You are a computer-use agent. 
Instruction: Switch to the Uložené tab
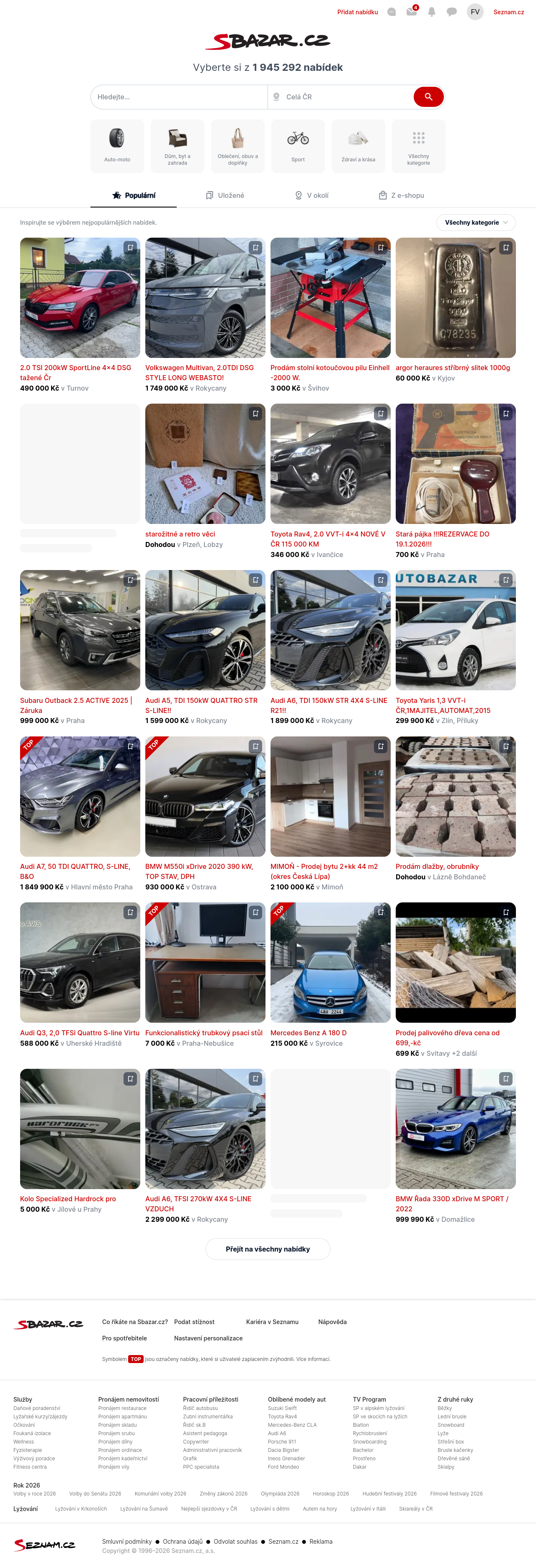[224, 195]
